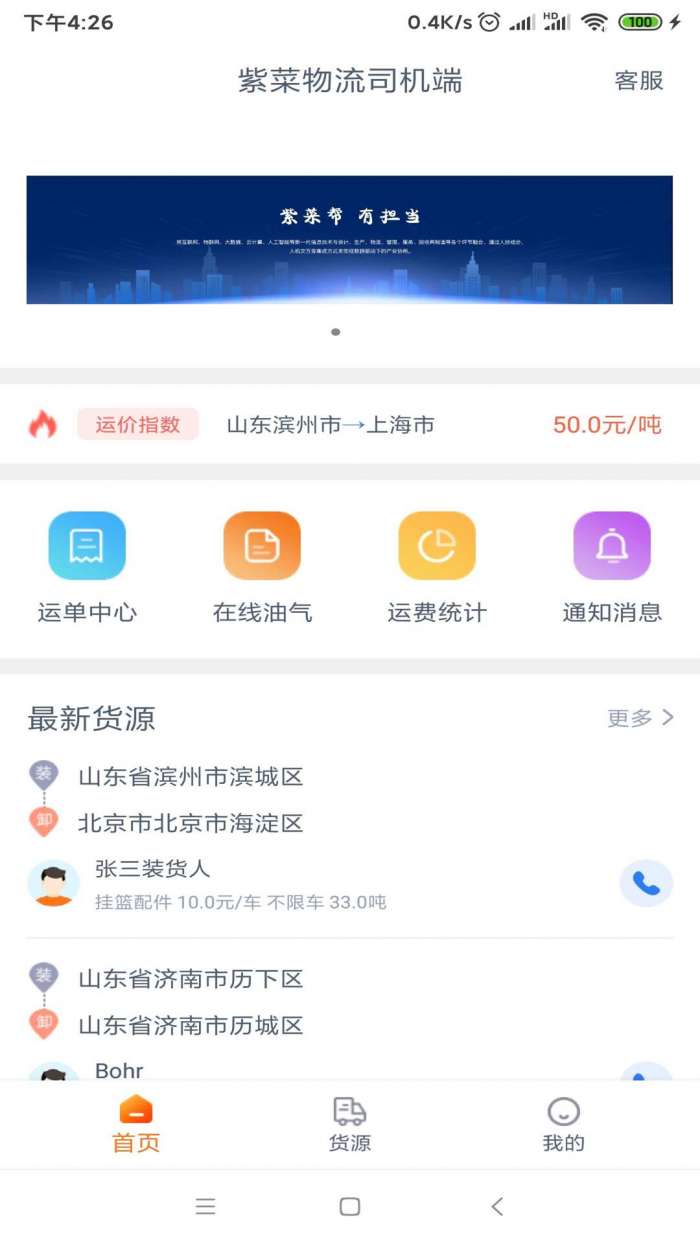Open the 历下区 to 历城区 cargo listing
Image resolution: width=700 pixels, height=1244 pixels.
[300, 1002]
